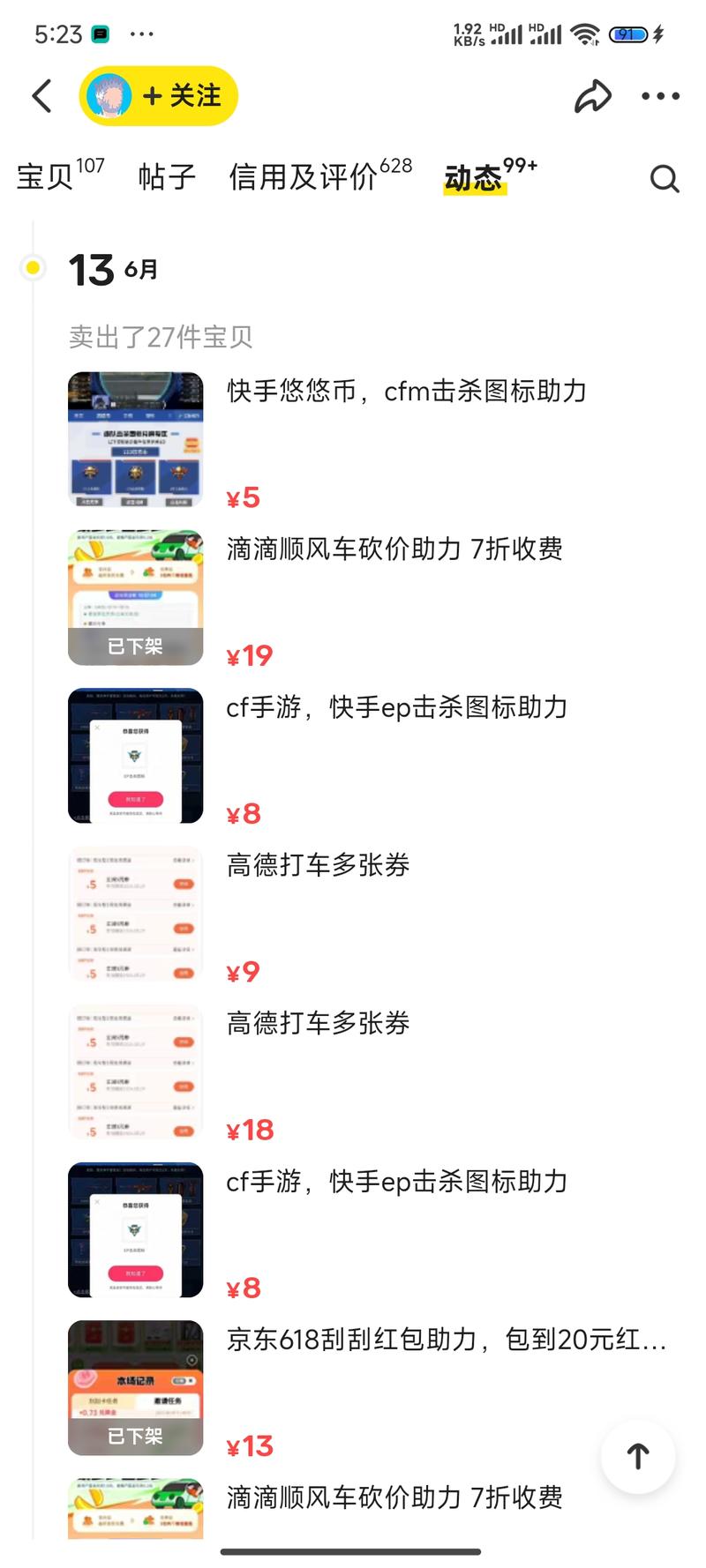Go back using the top-left arrow
Screen dimensions: 706x1568
coord(41,96)
